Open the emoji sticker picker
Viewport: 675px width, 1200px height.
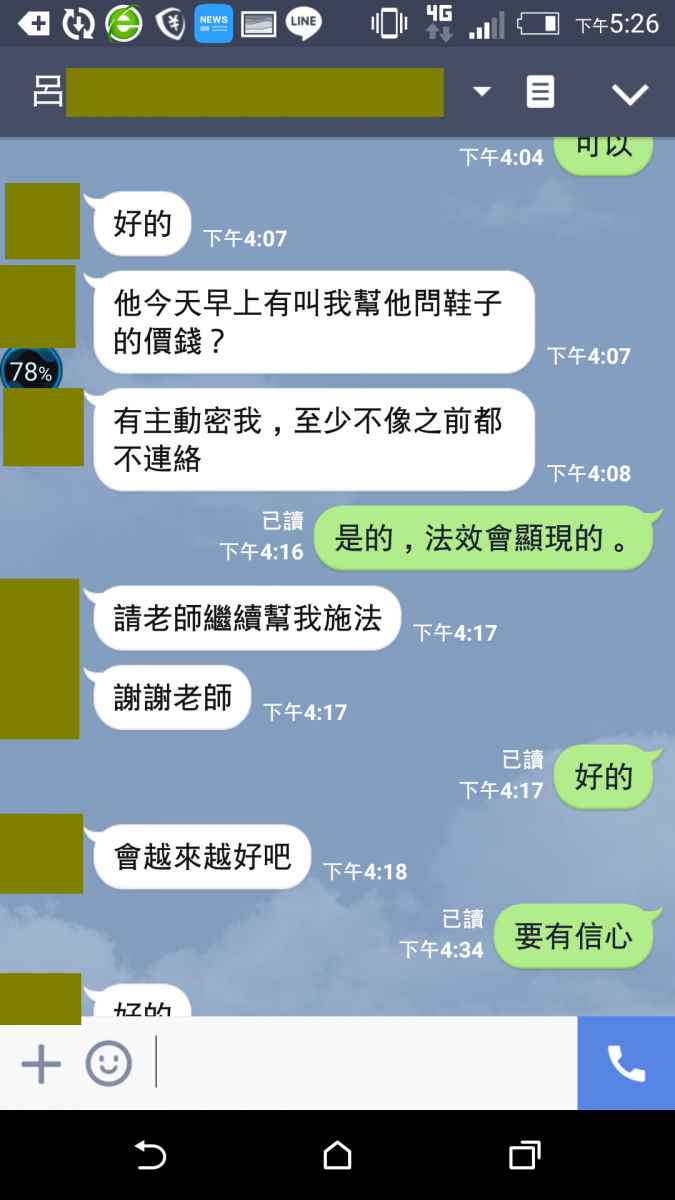pyautogui.click(x=108, y=1064)
